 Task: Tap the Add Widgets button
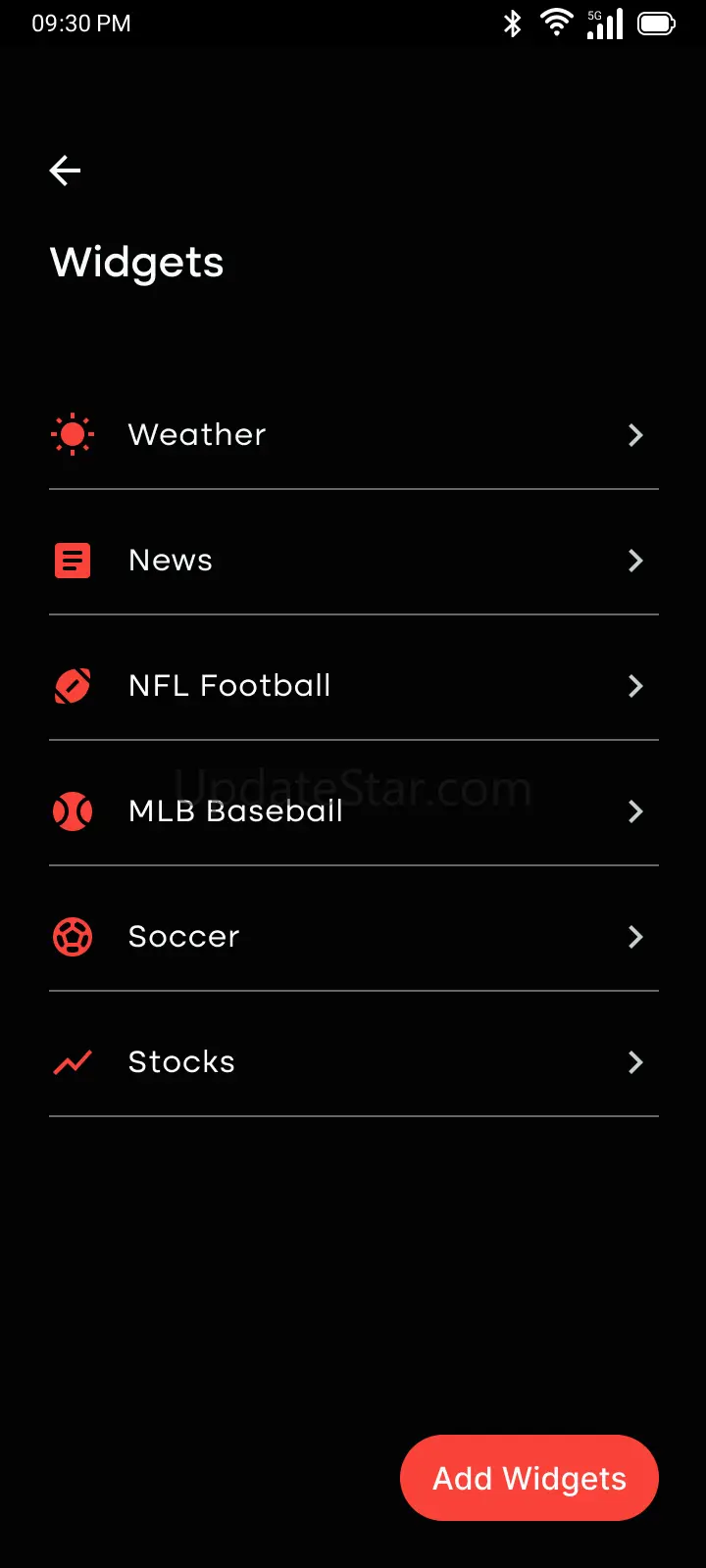coord(529,1478)
